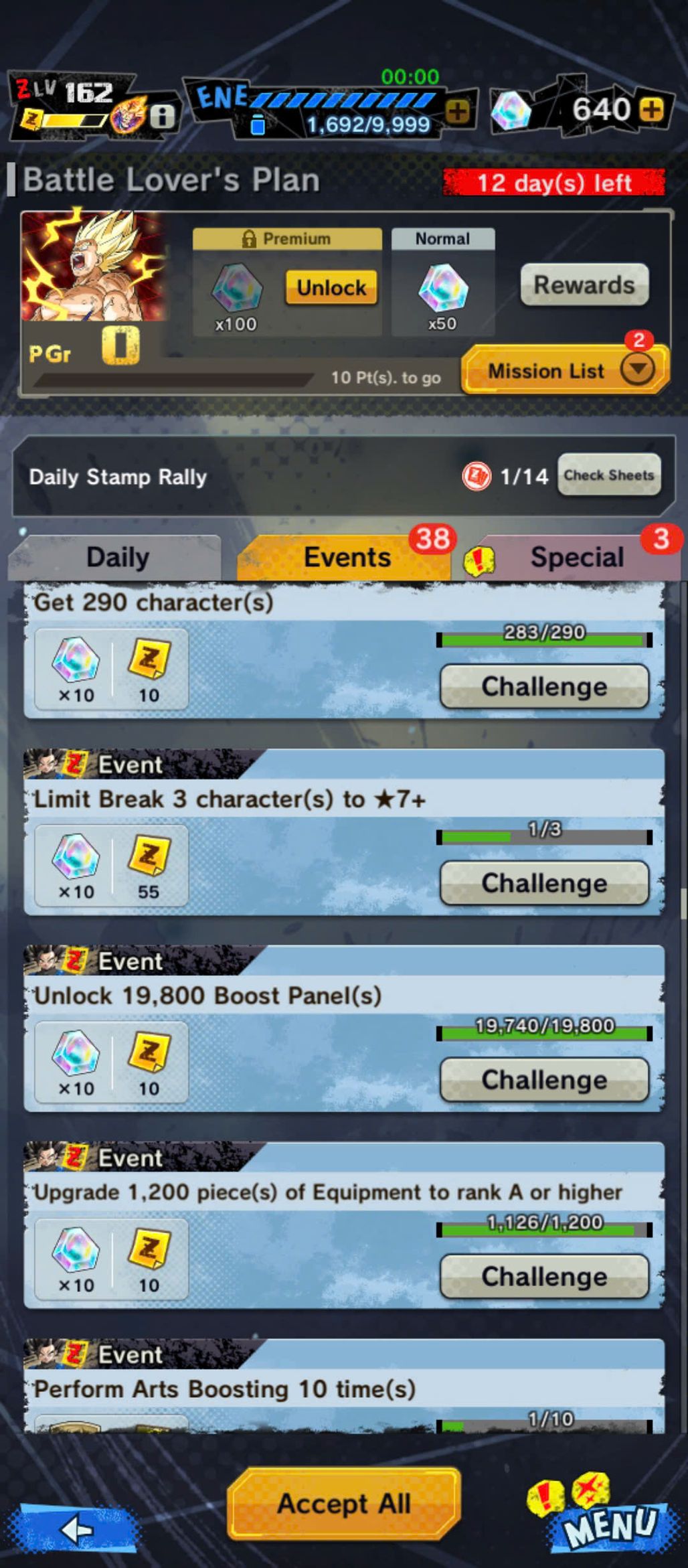Select the Events tab
This screenshot has height=1568, width=688.
click(346, 557)
